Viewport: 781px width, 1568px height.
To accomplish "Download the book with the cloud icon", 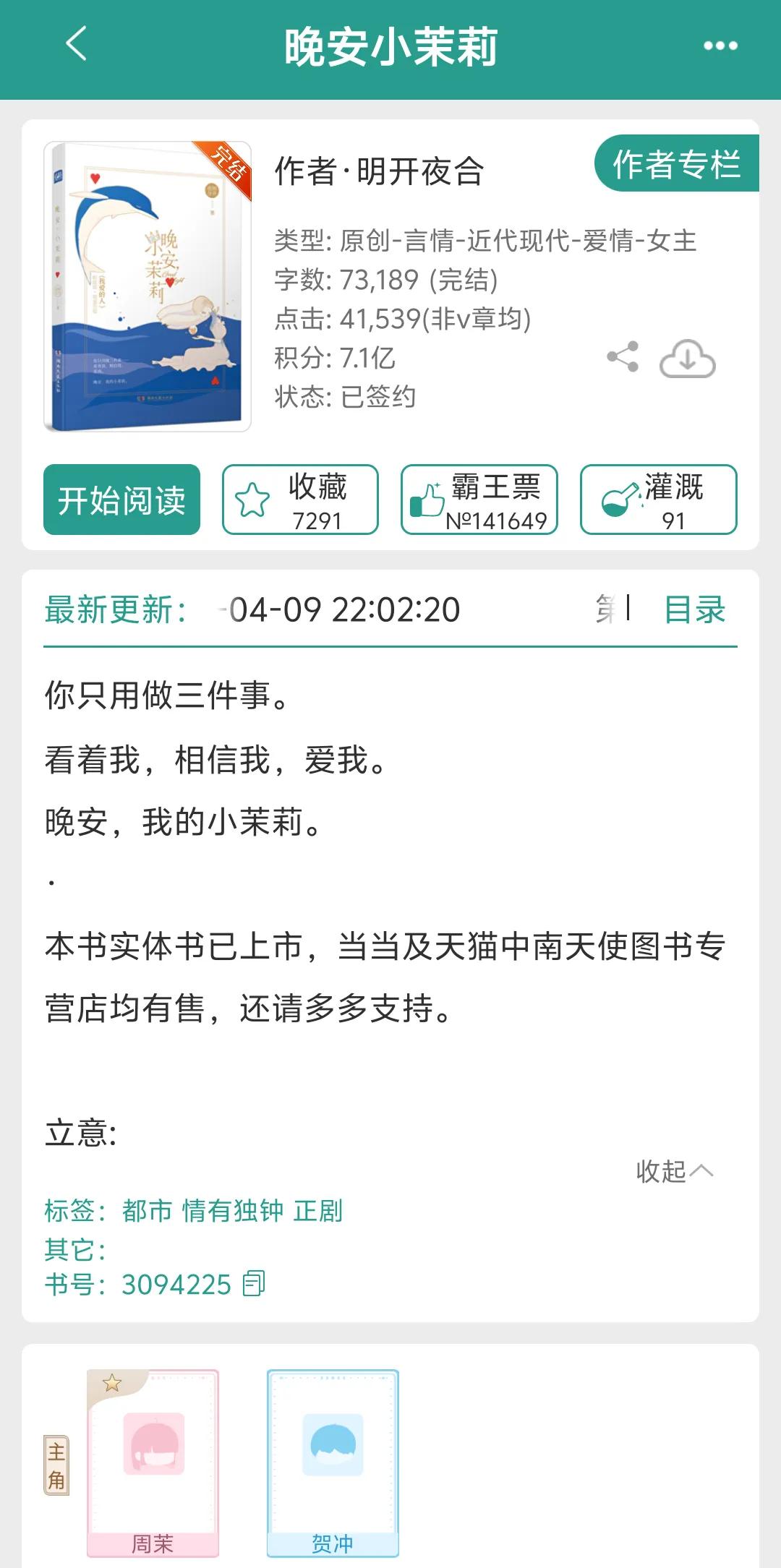I will (687, 359).
